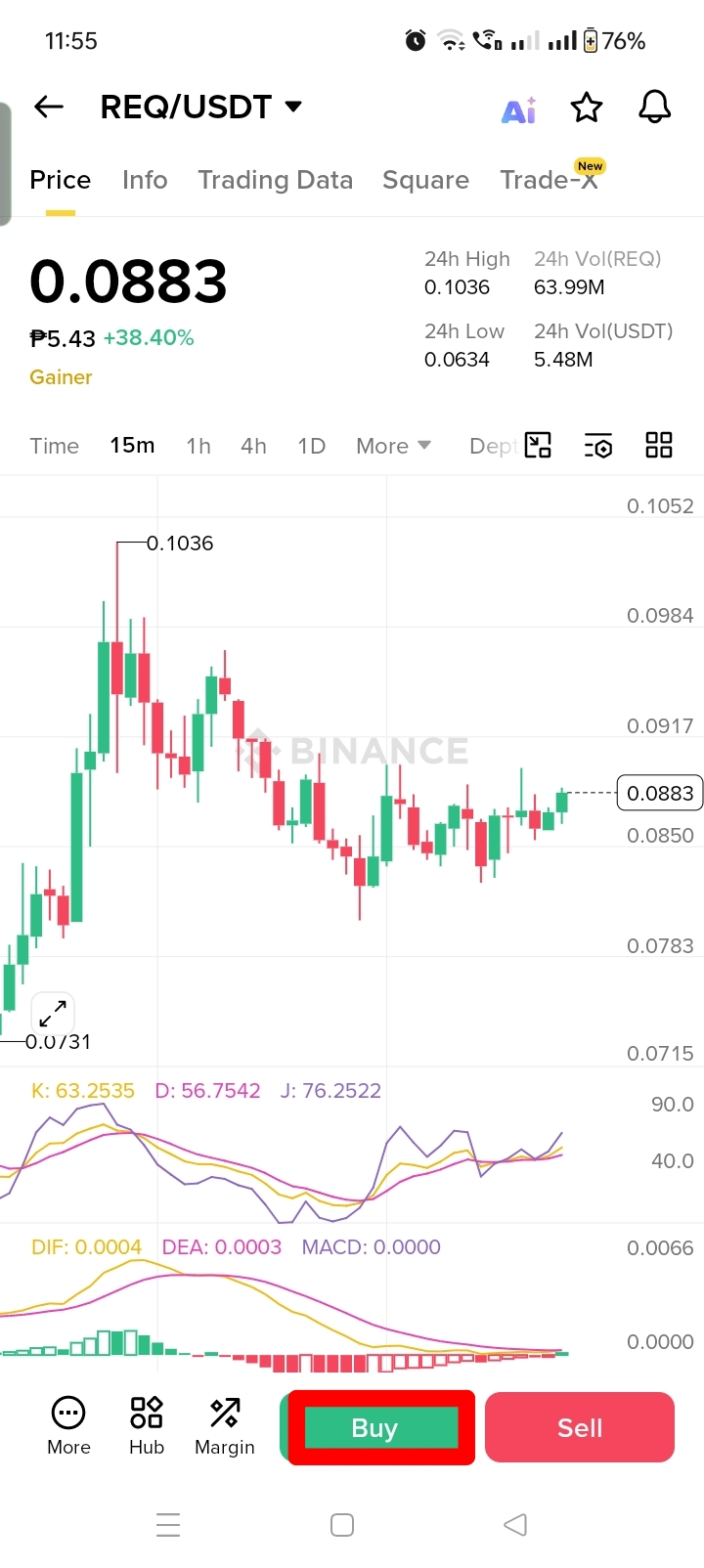Viewport: 704px width, 1568px height.
Task: Tap the green Buy button
Action: coord(378,1427)
